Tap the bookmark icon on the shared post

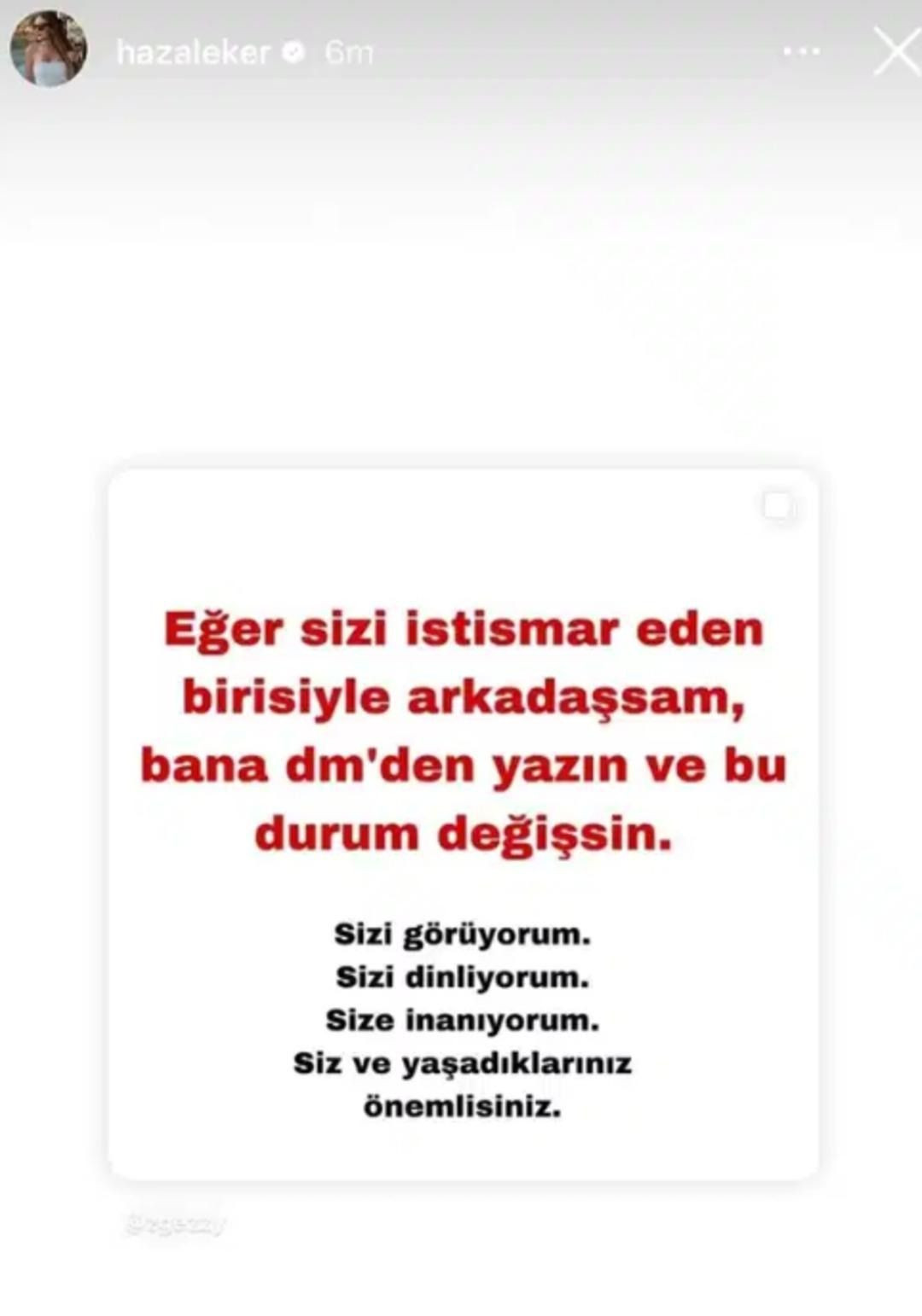coord(779,507)
